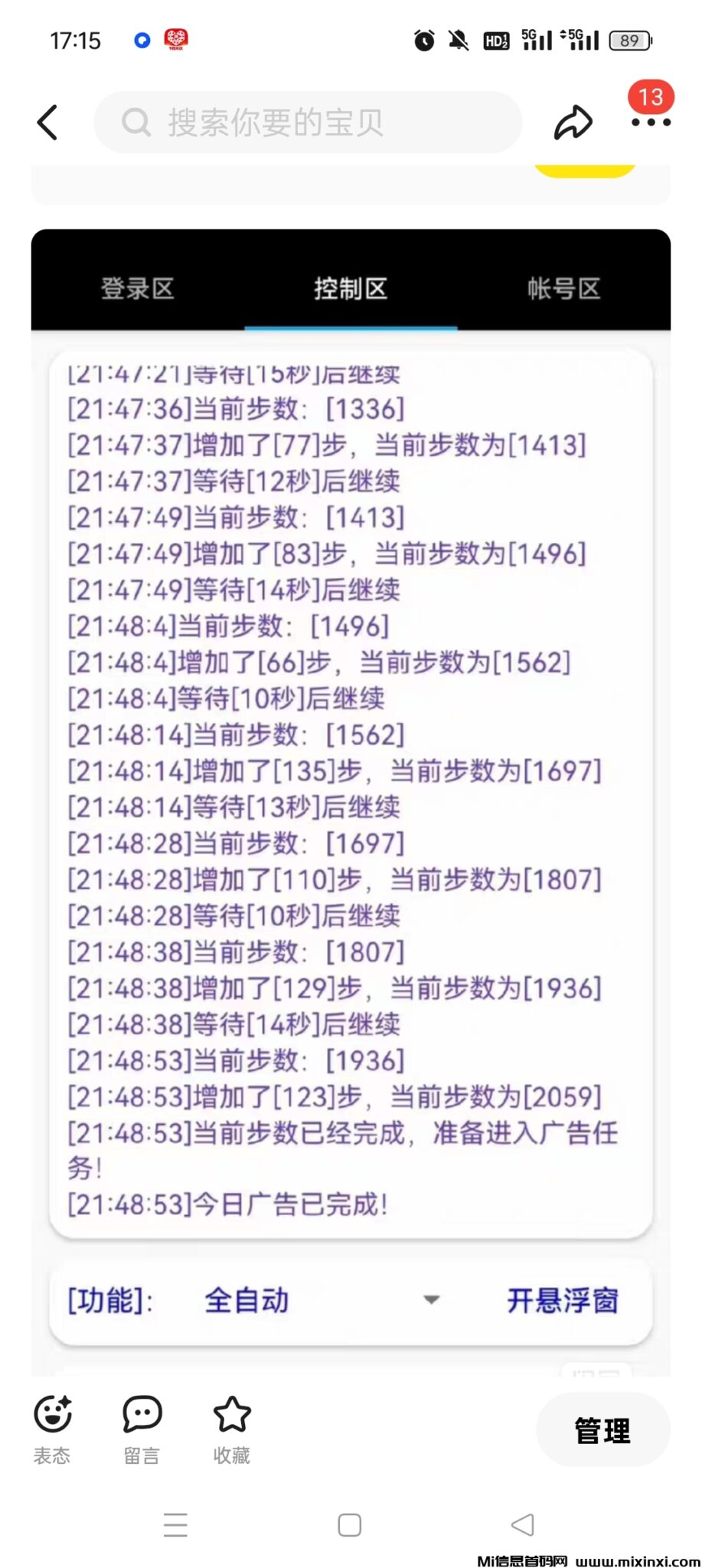702x1568 pixels.
Task: Click the back arrow at top left
Action: pos(47,121)
